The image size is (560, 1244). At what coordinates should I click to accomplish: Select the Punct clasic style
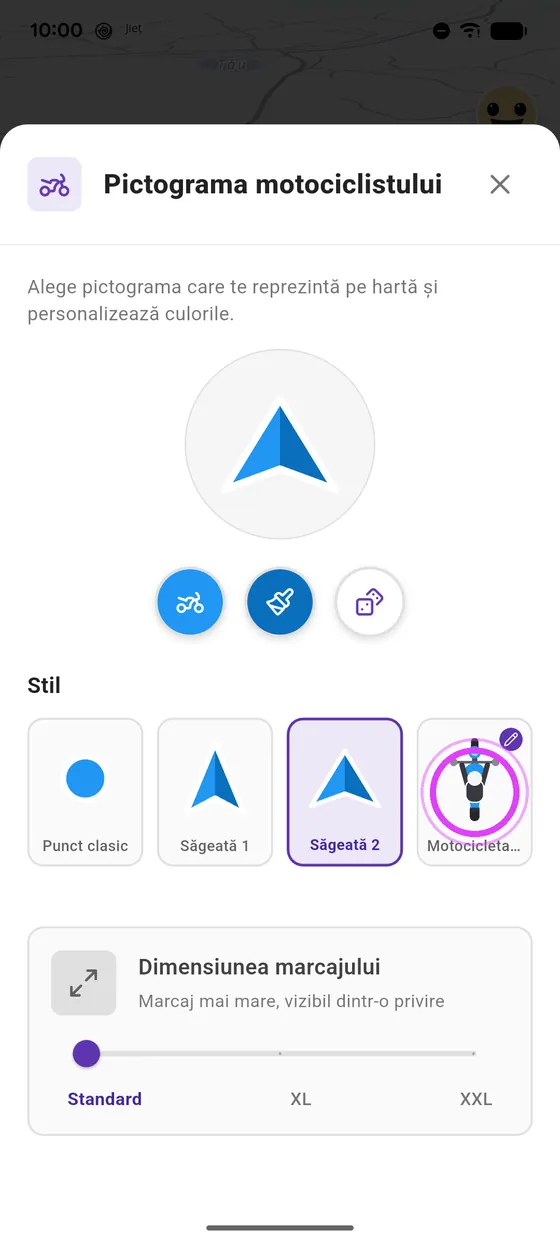[85, 792]
